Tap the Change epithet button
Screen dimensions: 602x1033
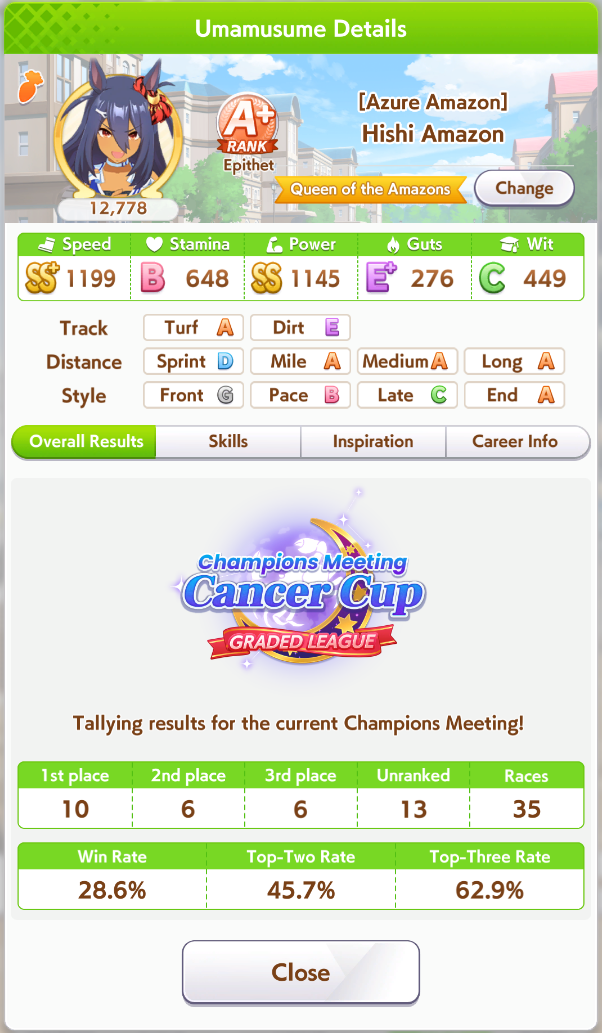pos(523,188)
